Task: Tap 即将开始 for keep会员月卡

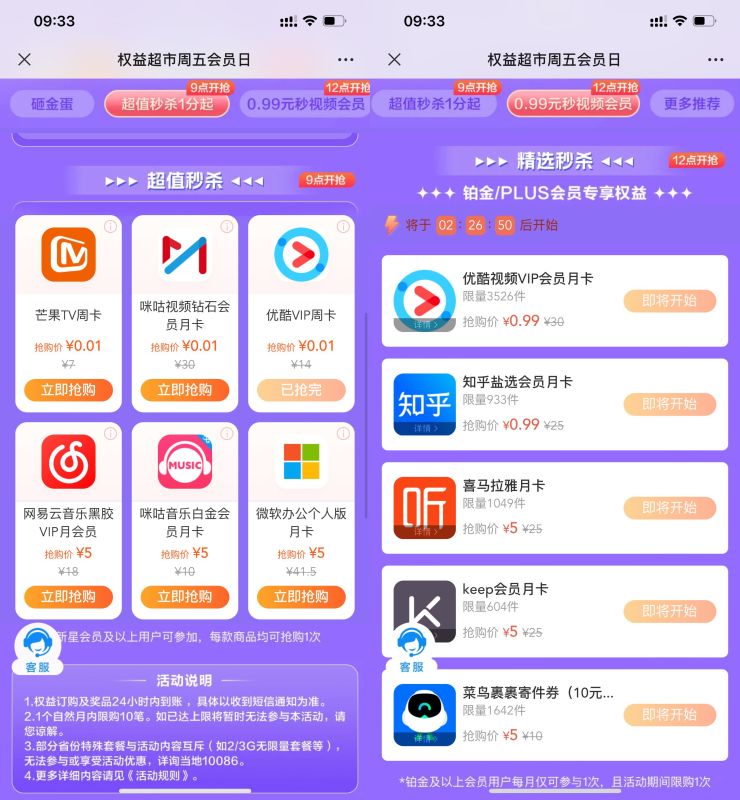Action: tap(669, 611)
